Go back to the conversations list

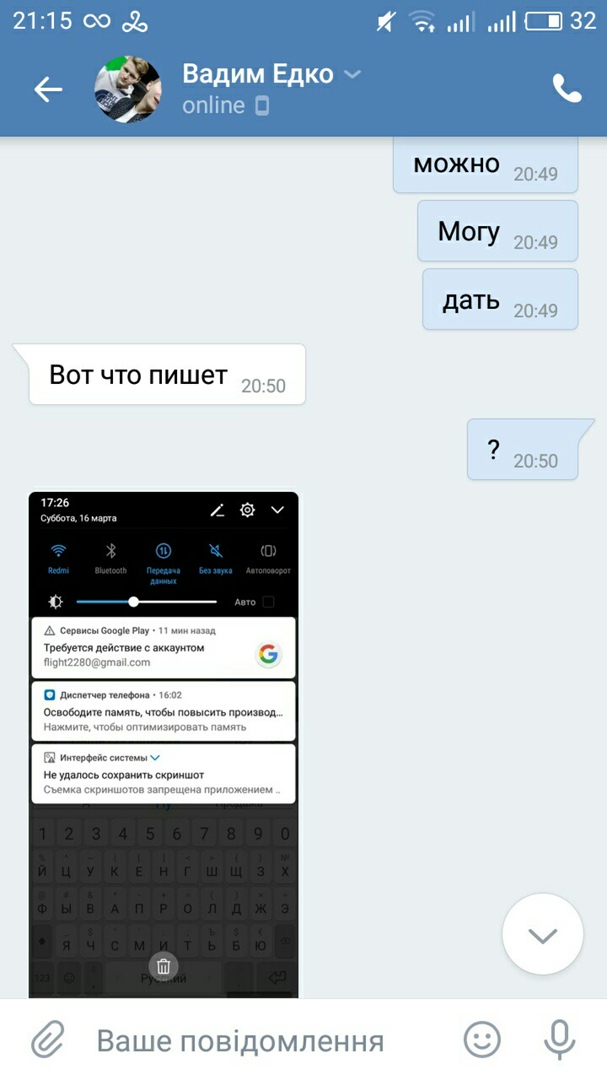pos(48,89)
